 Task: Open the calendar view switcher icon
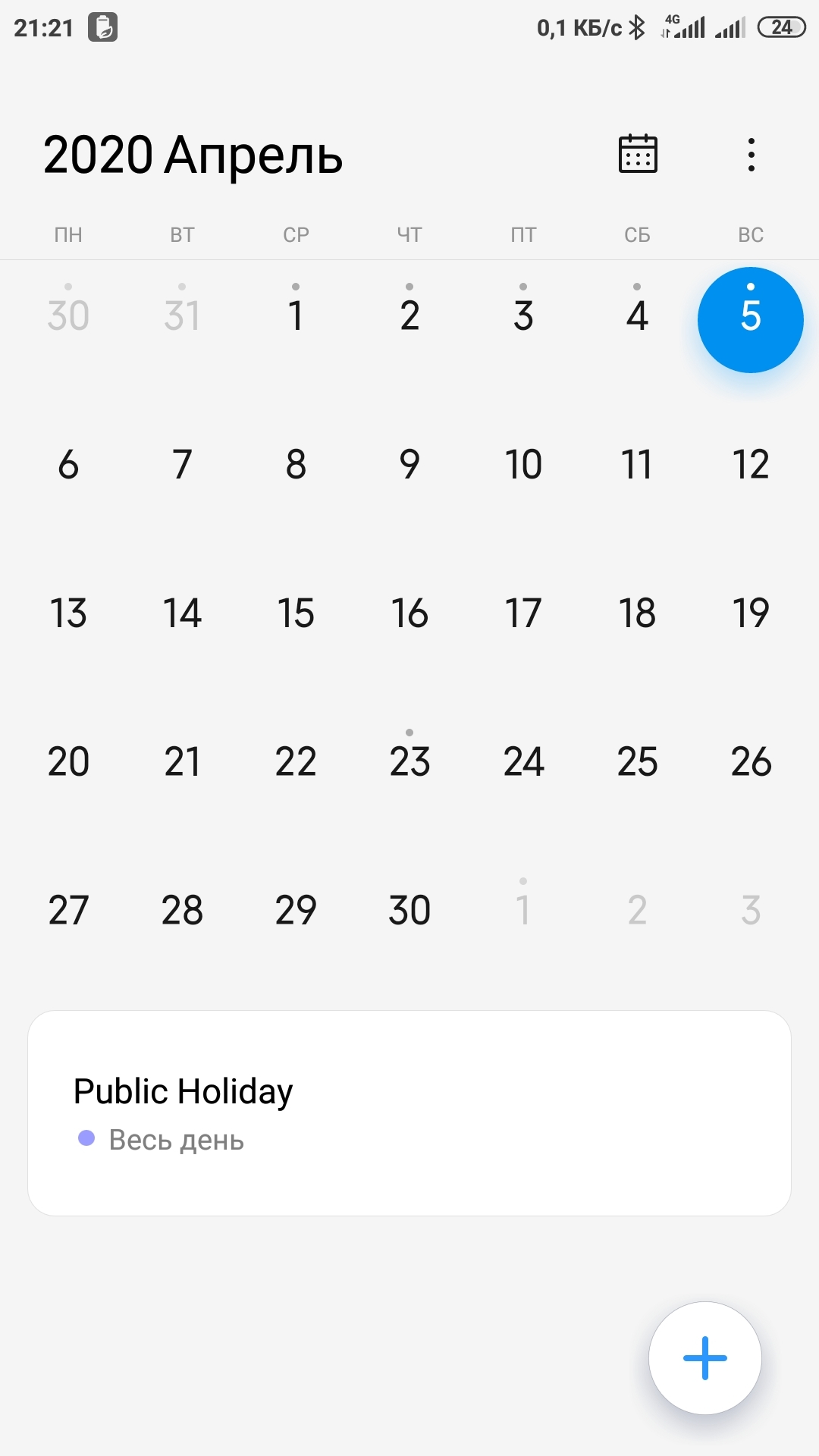click(638, 154)
